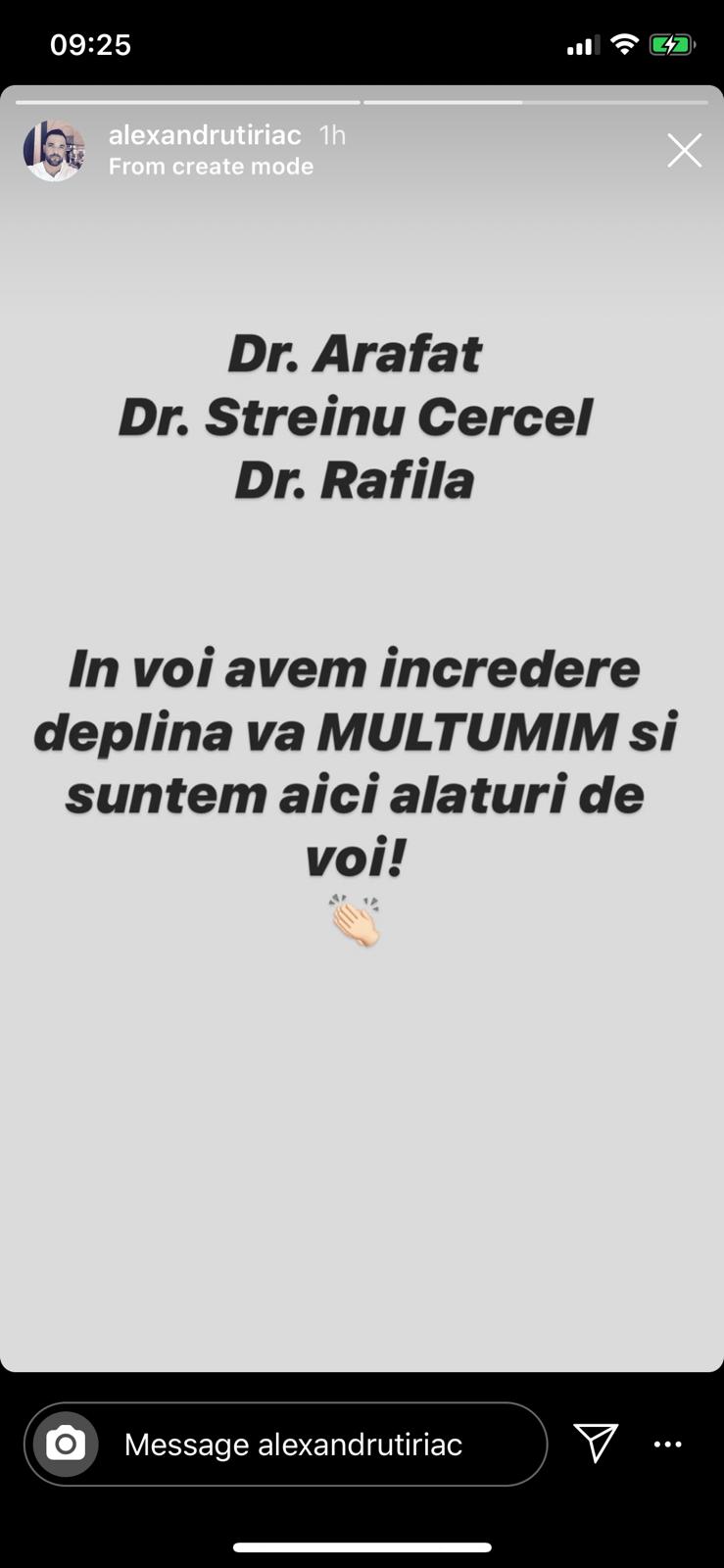This screenshot has height=1568, width=724.
Task: Open the three-dot more options menu
Action: pyautogui.click(x=667, y=1444)
